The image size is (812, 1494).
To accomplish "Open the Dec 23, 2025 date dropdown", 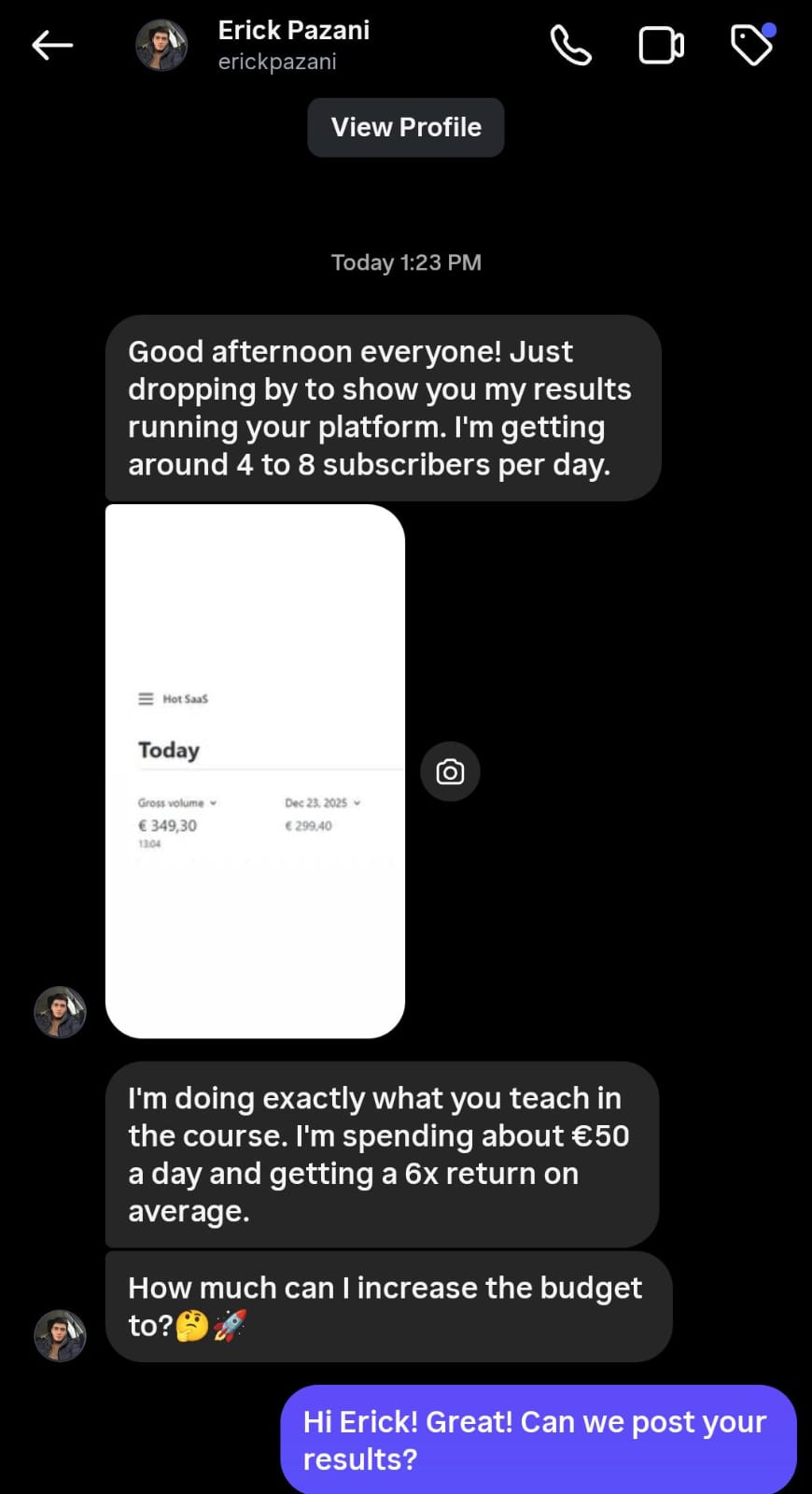I will (x=322, y=803).
